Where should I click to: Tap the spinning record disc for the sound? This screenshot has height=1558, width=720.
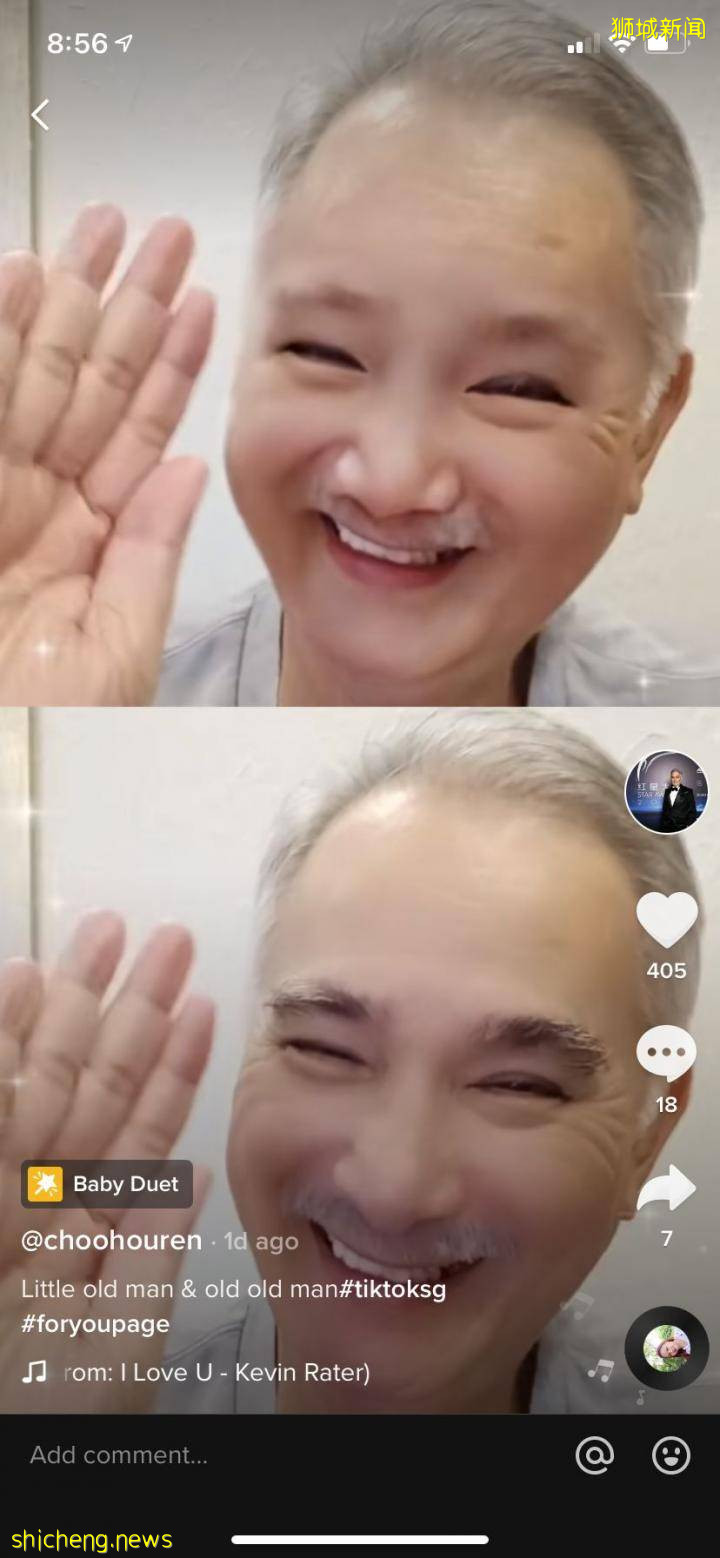click(667, 1348)
